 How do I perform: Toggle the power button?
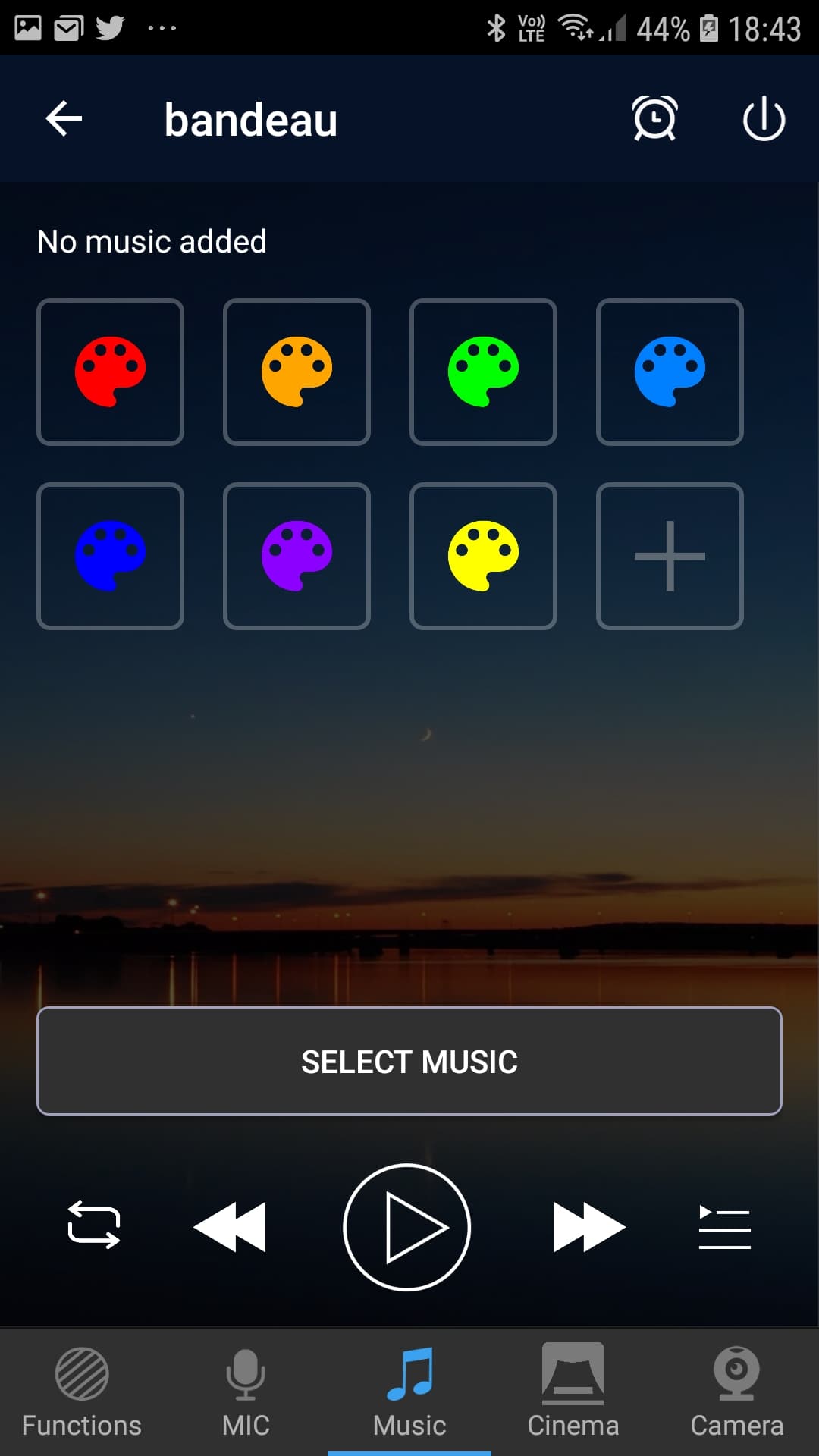click(x=763, y=119)
